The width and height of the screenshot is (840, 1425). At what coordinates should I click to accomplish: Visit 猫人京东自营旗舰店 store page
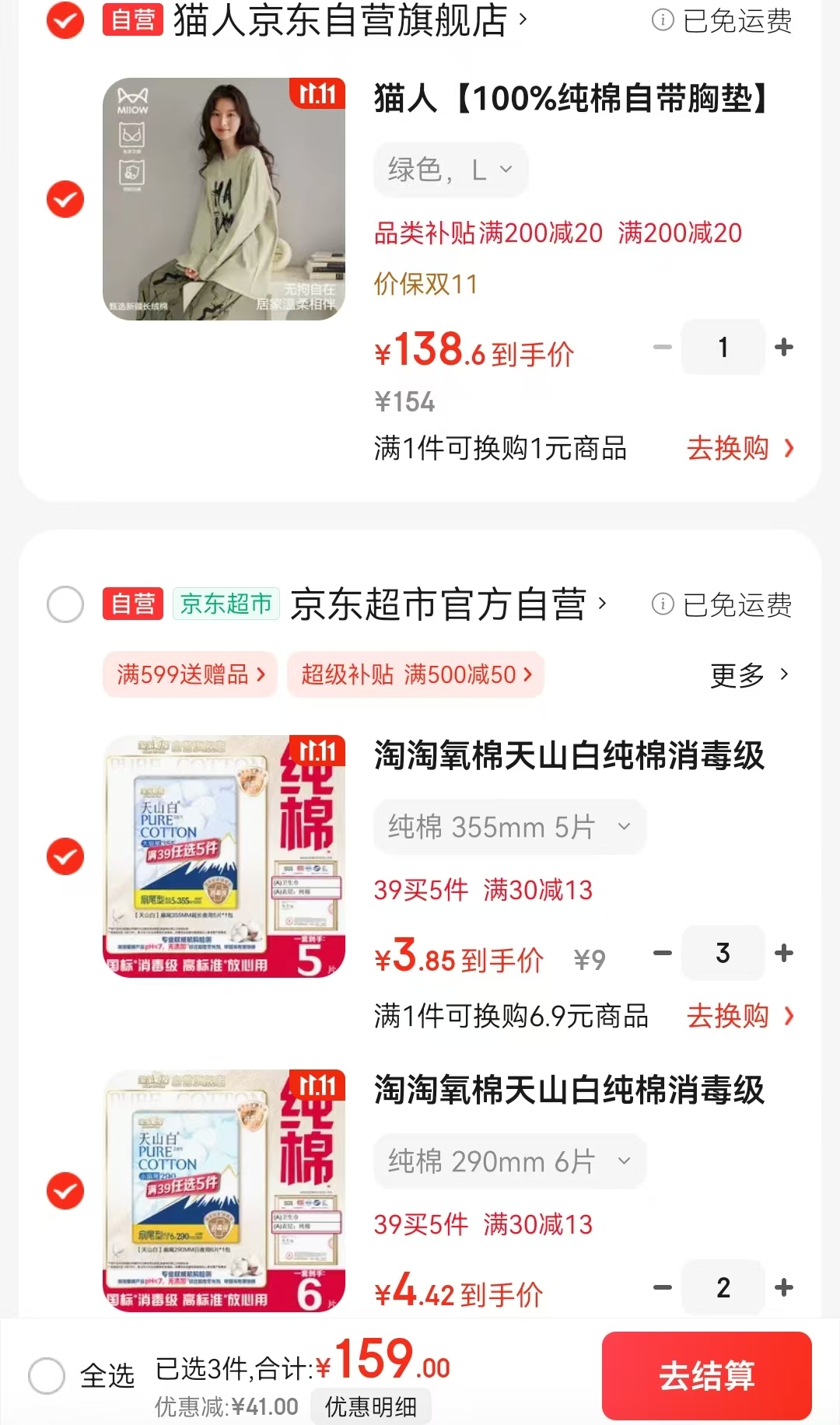(350, 21)
